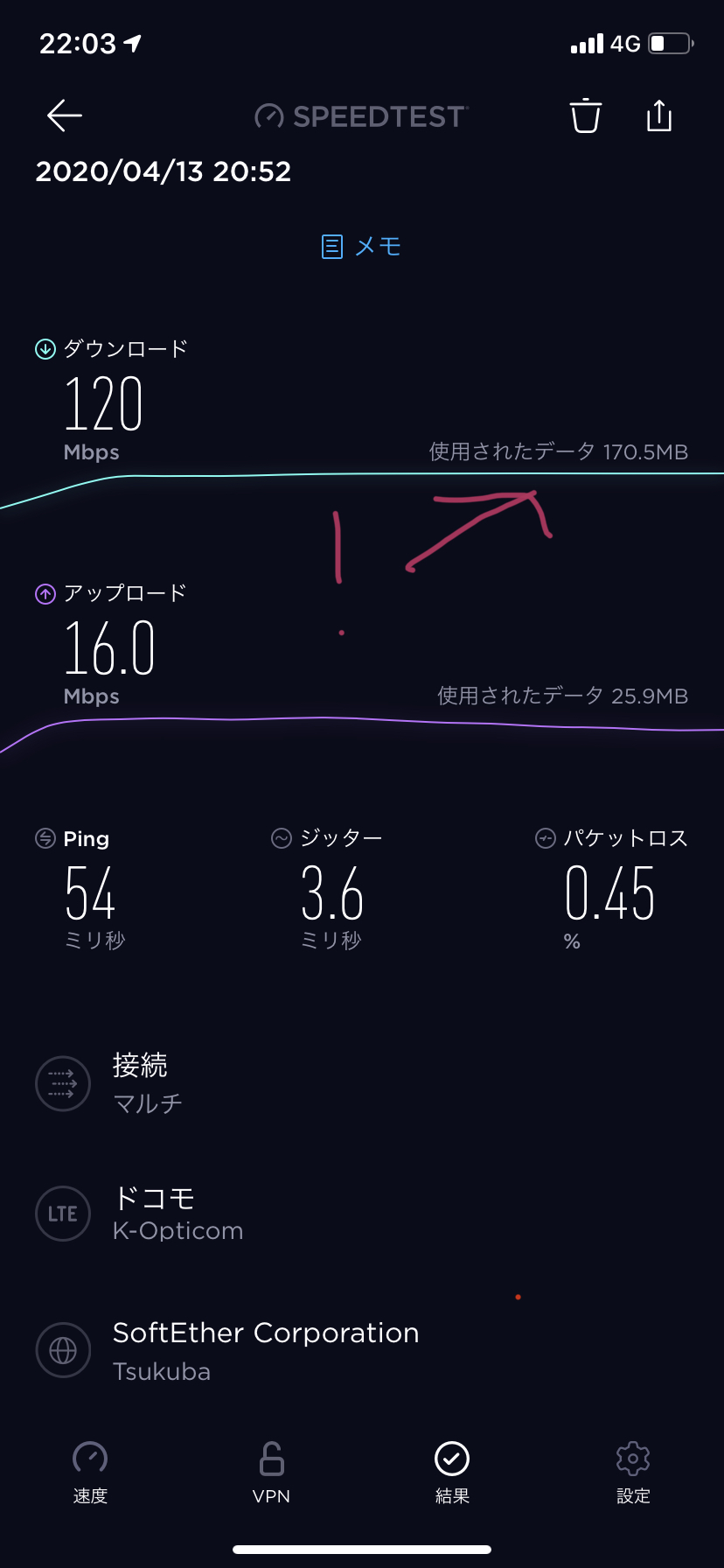Delete this speed test result
This screenshot has width=724, height=1568.
[x=585, y=115]
